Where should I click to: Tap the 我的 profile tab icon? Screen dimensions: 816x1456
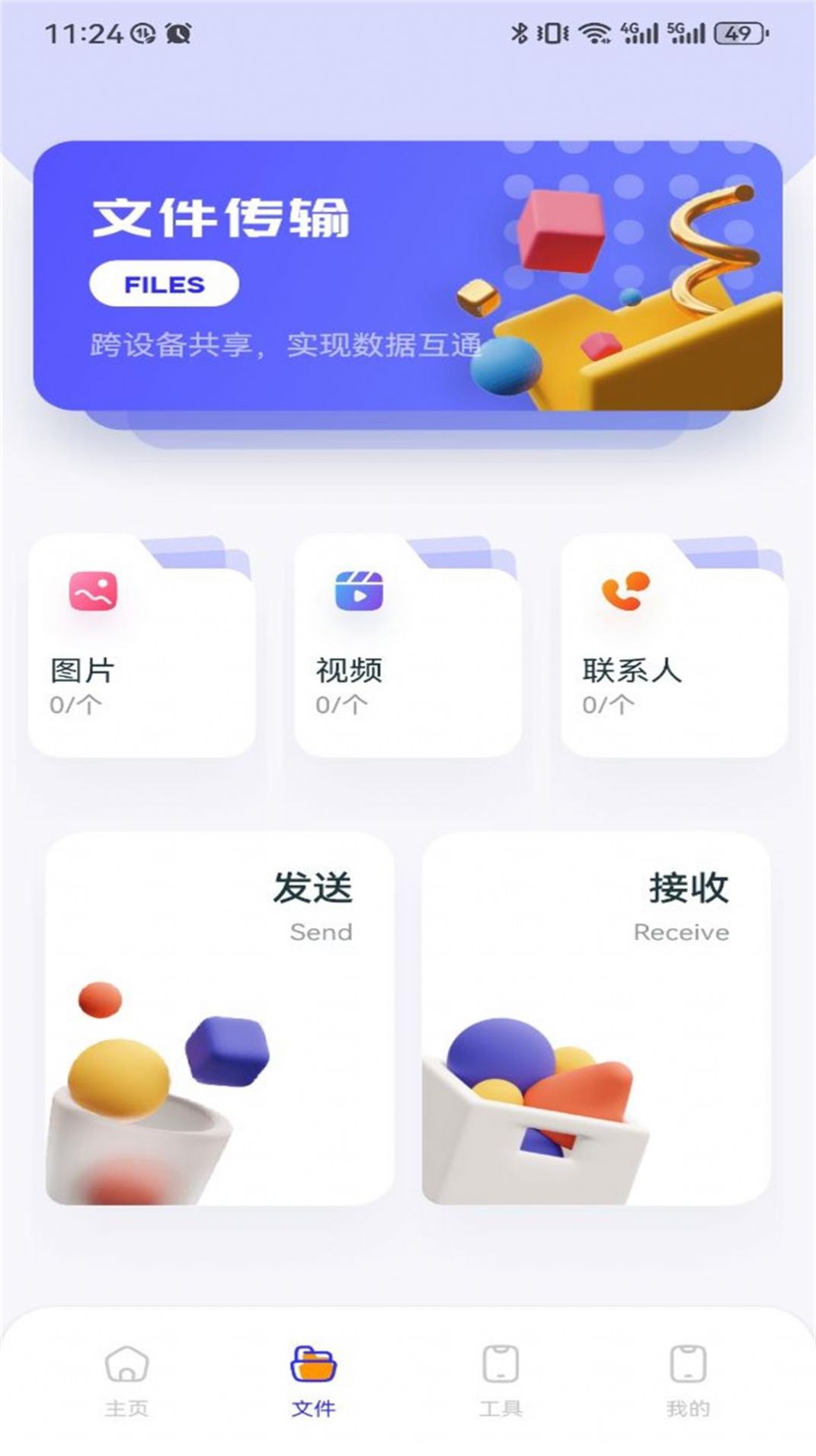coord(688,1364)
